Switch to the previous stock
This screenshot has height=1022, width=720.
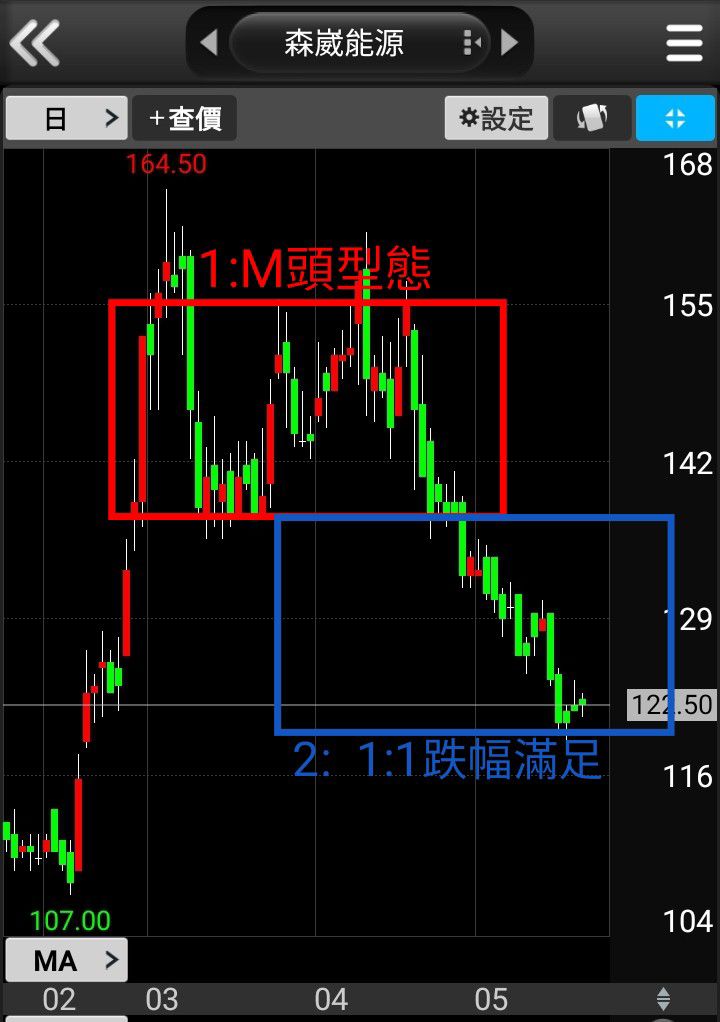209,43
